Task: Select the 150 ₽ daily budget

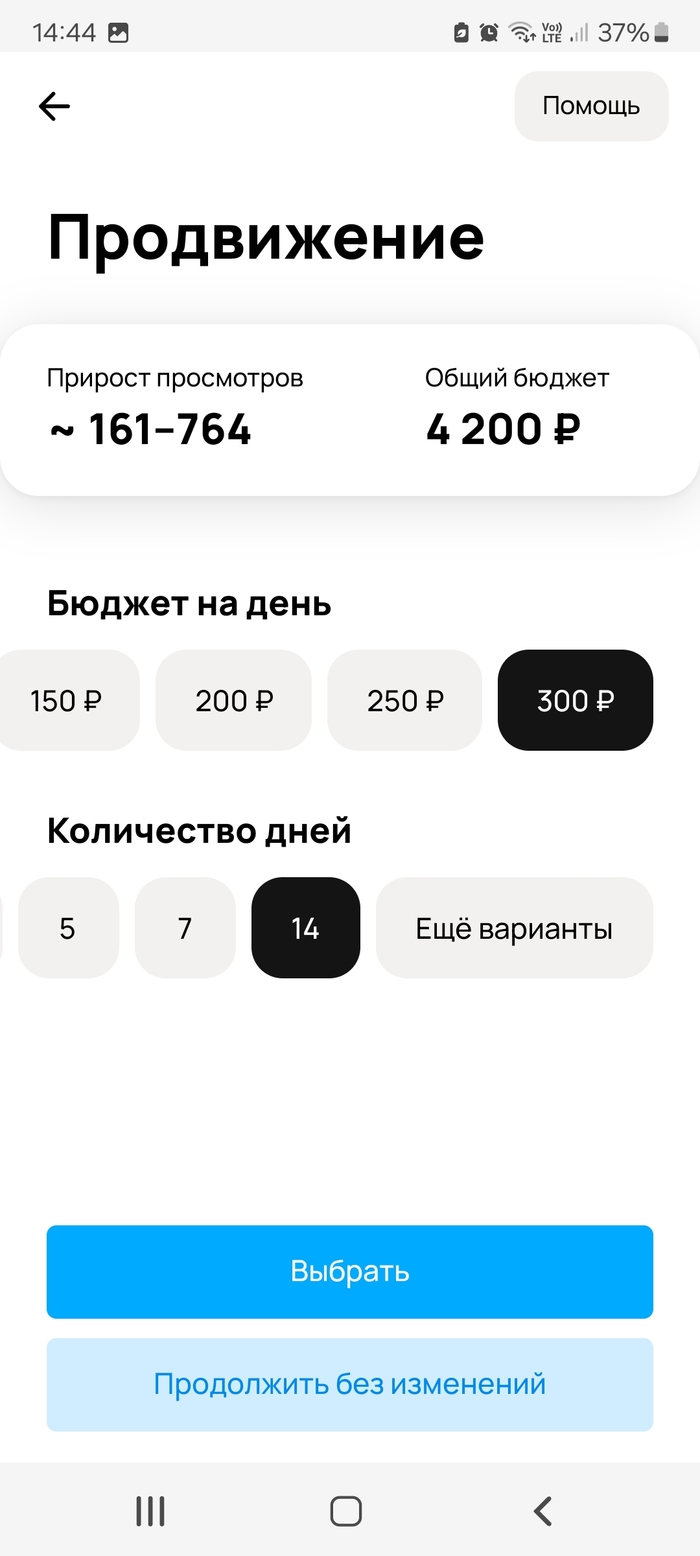Action: [66, 700]
